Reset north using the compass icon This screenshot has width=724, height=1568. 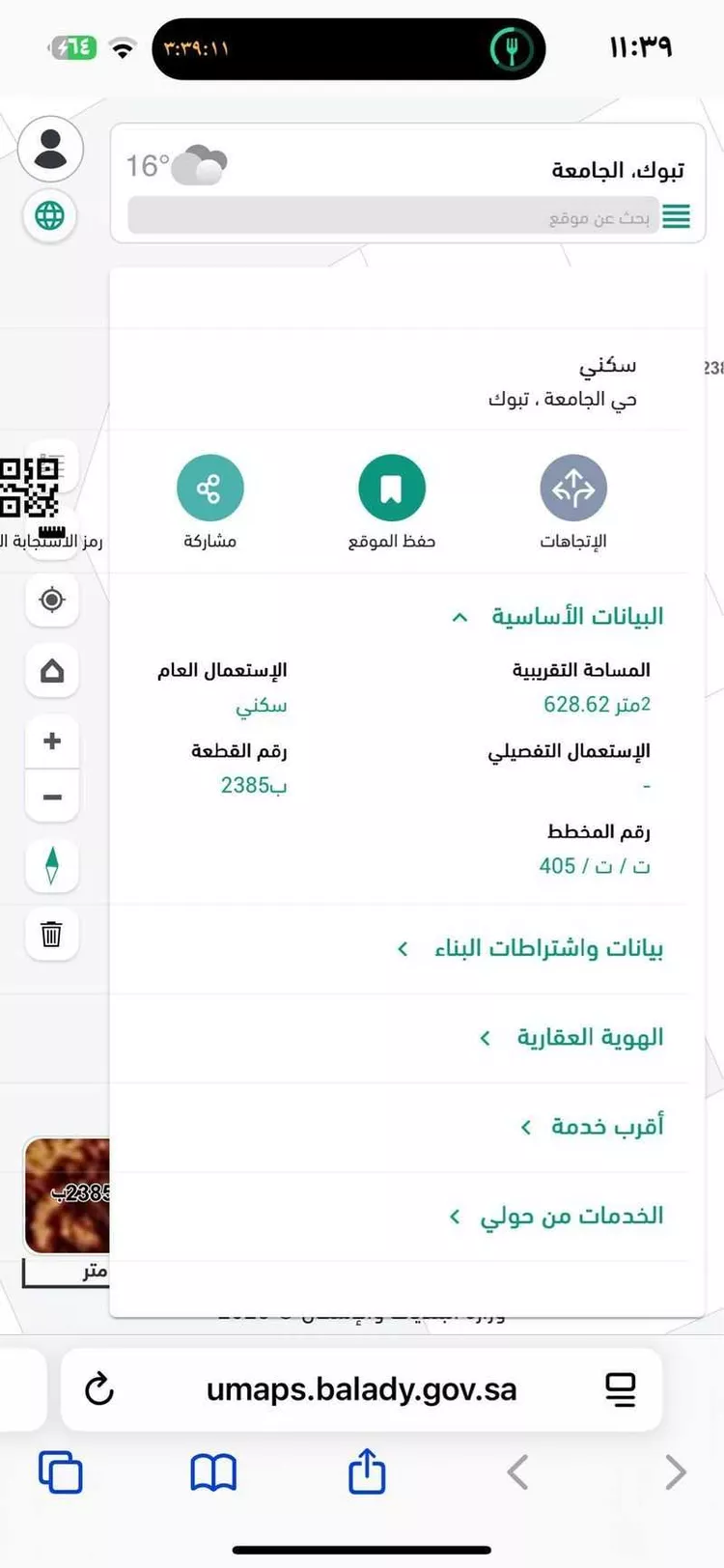[x=51, y=866]
